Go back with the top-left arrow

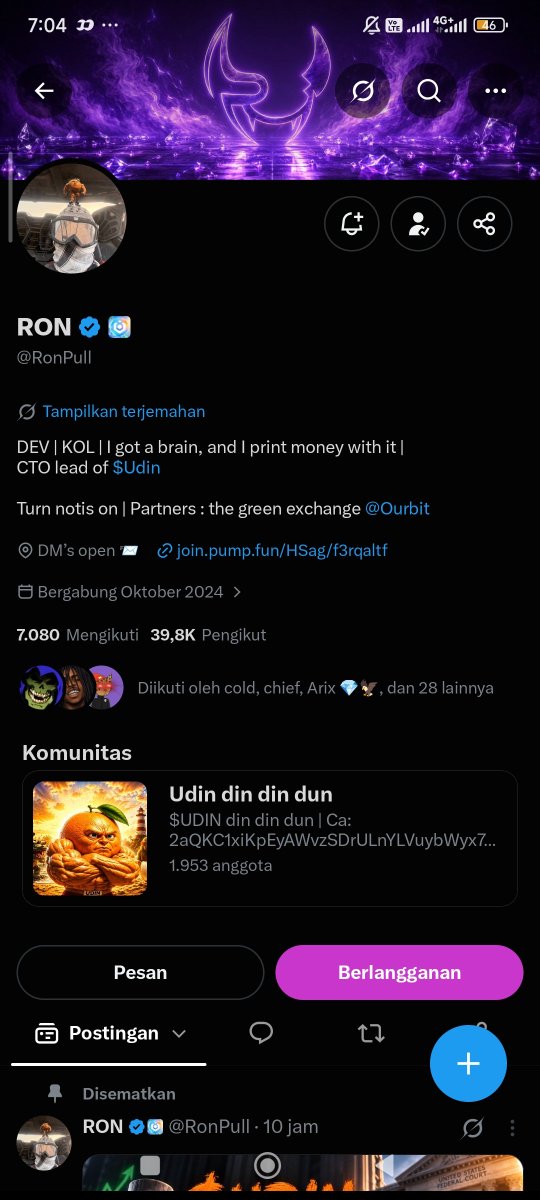click(x=44, y=91)
